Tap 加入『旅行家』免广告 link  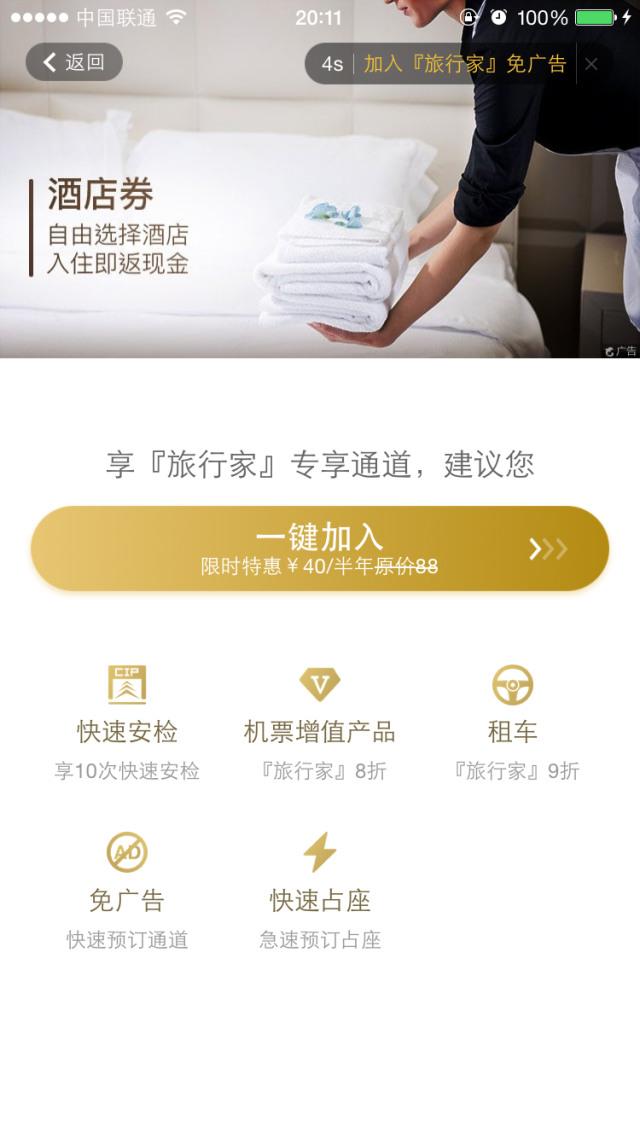464,64
